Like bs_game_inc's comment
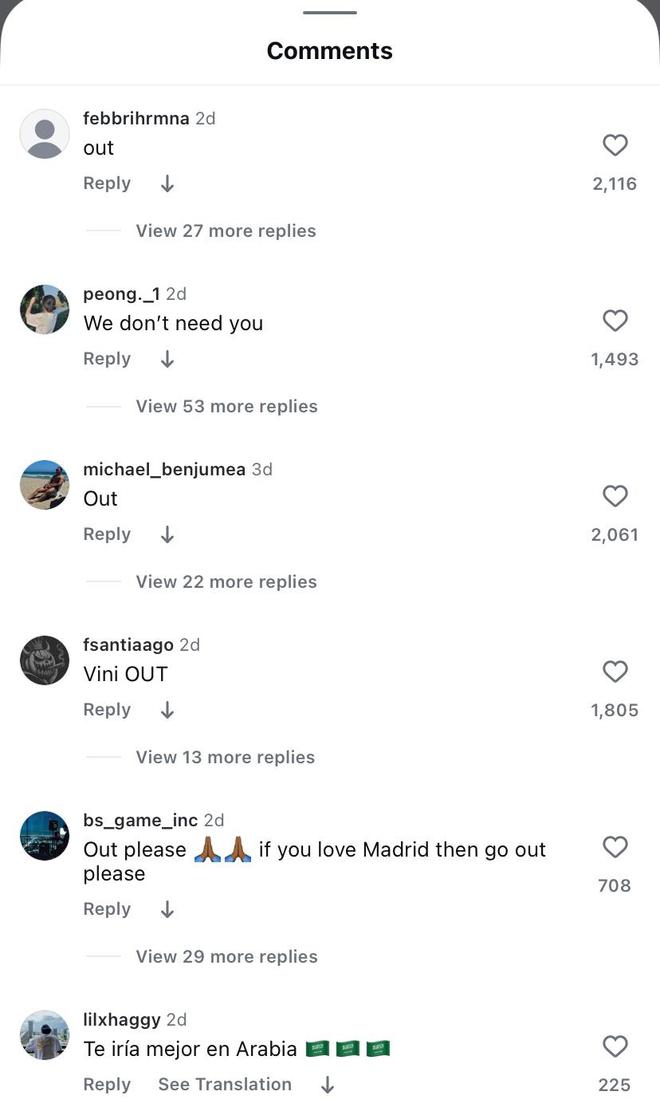The width and height of the screenshot is (660, 1115). click(615, 847)
